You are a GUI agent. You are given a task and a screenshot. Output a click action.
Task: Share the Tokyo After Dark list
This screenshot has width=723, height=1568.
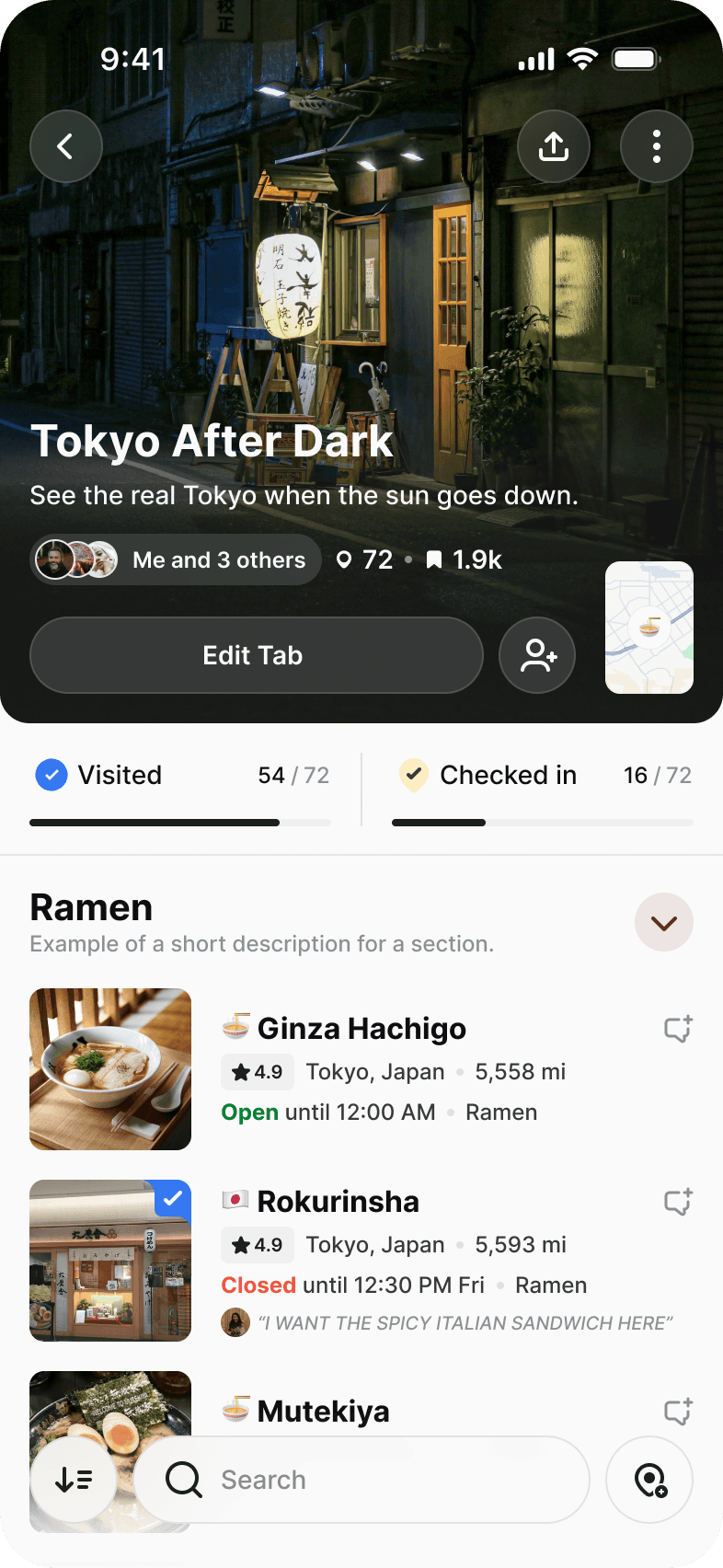[x=554, y=146]
